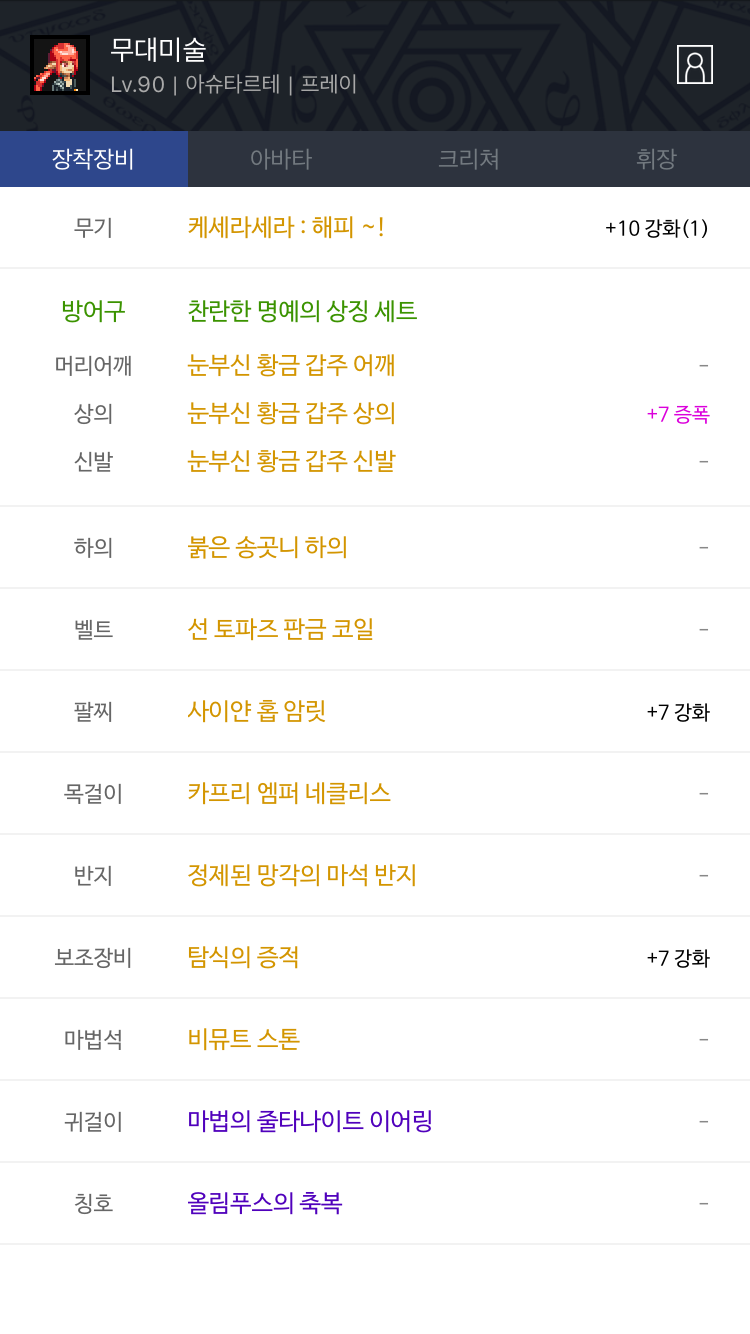Open the character profile icon
Viewport: 750px width, 1334px height.
(694, 65)
